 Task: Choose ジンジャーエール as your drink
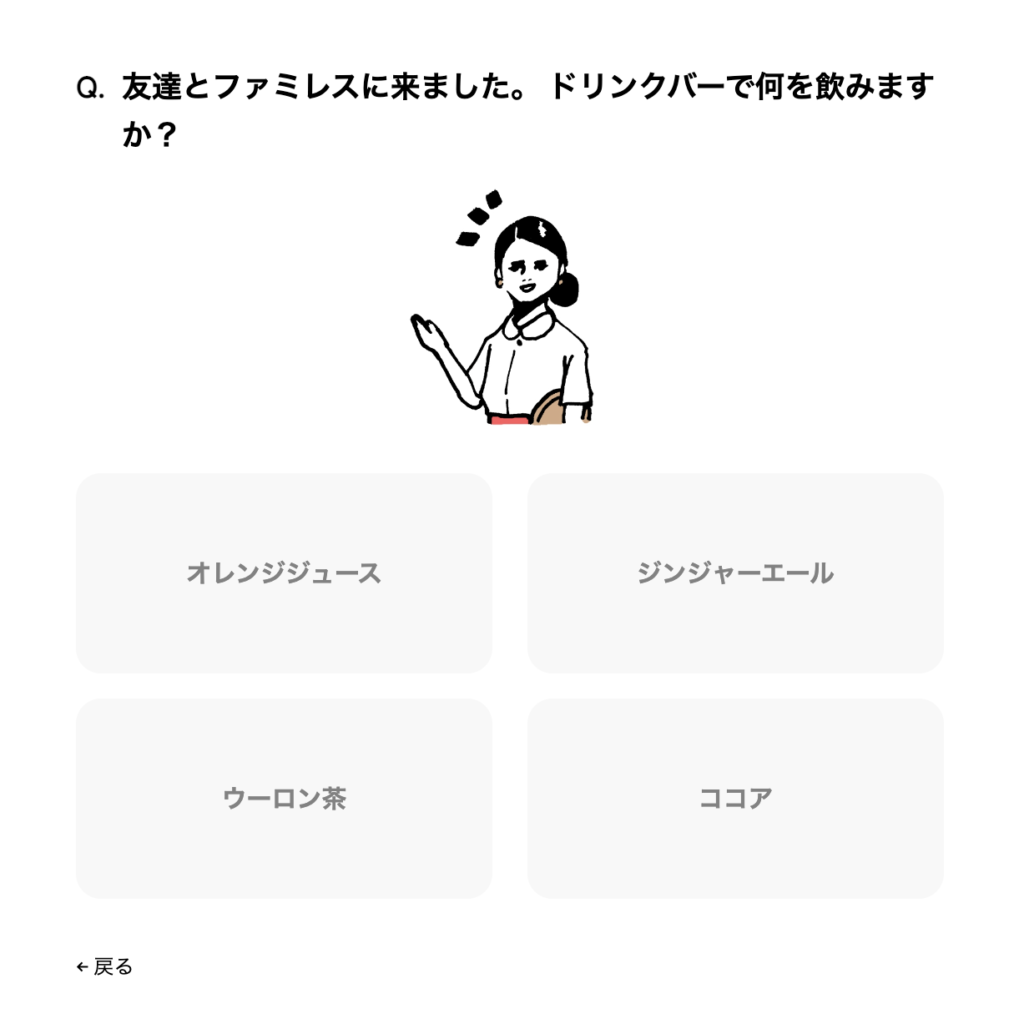click(x=735, y=573)
